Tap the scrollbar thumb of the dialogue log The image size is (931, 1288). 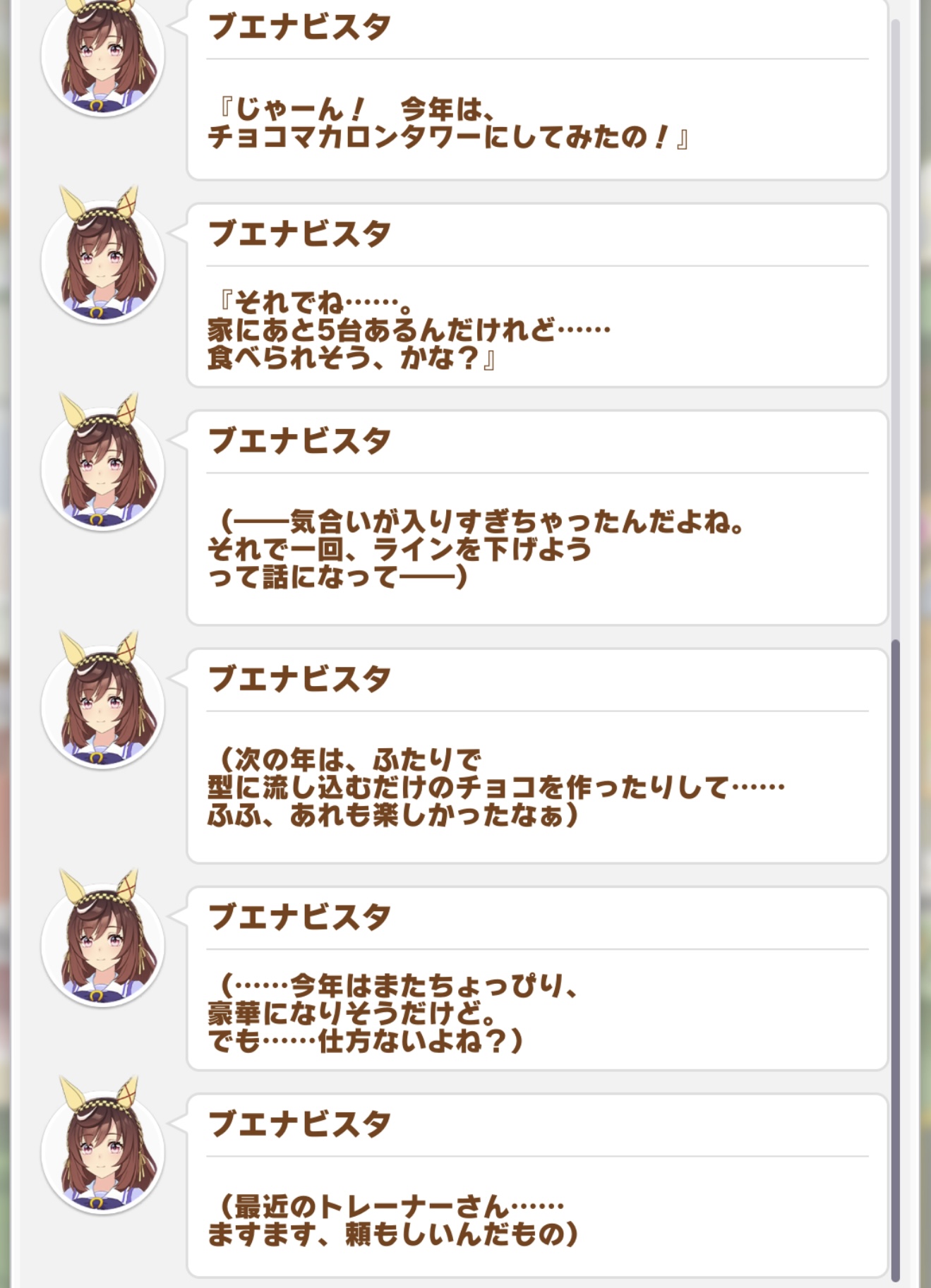[x=896, y=960]
